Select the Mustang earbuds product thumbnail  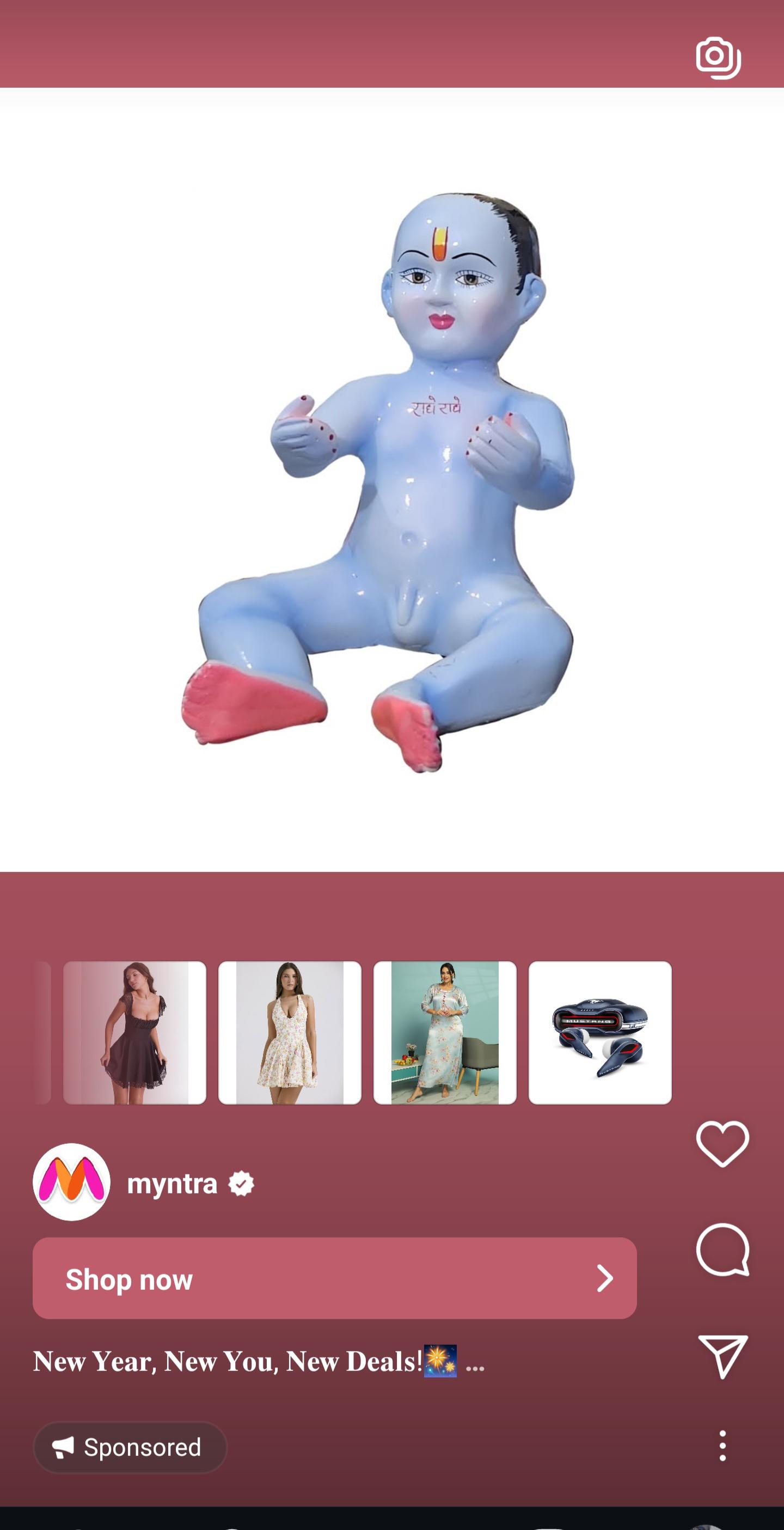tap(600, 1033)
